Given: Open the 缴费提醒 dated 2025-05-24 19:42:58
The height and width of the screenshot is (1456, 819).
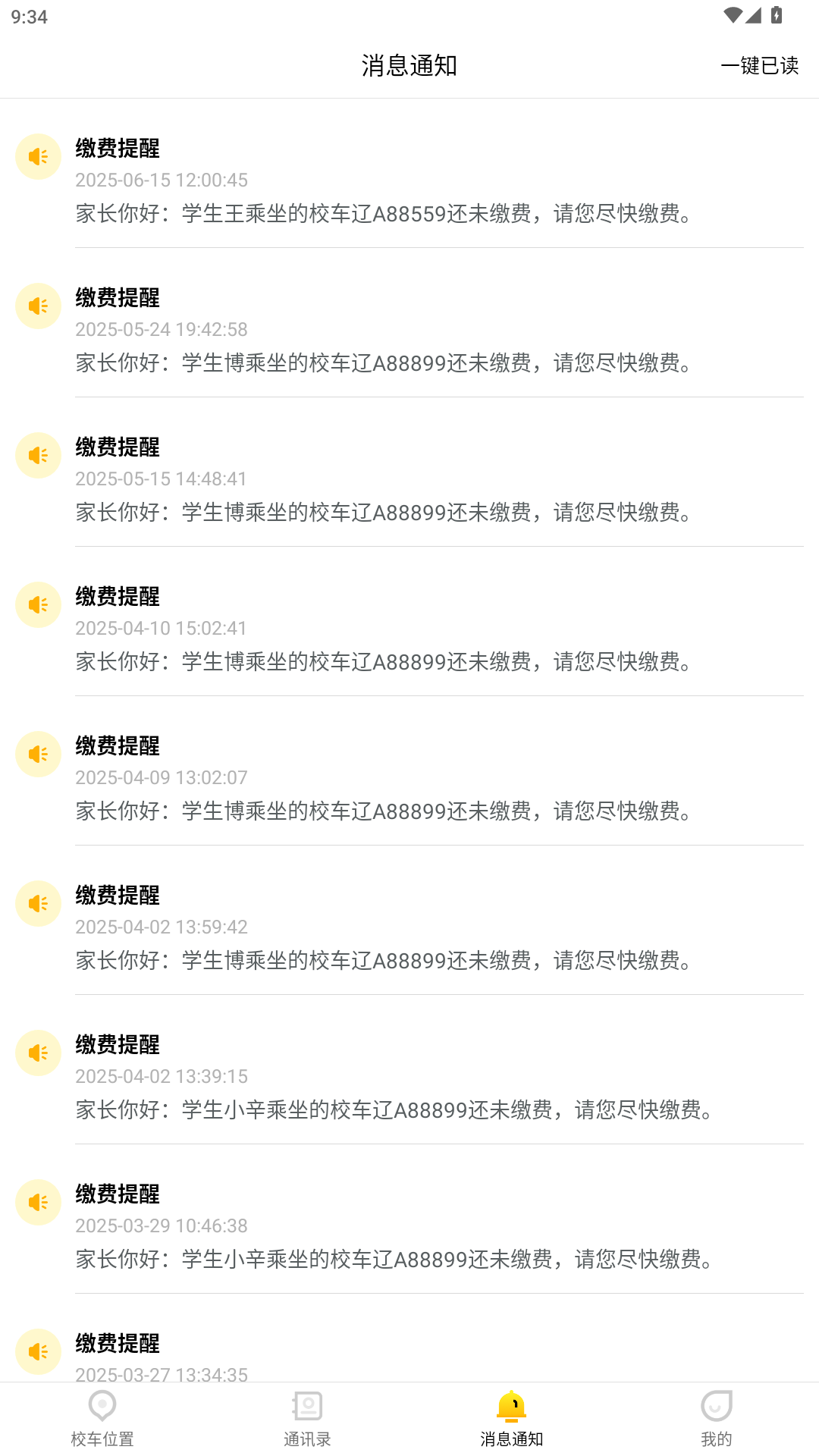Looking at the screenshot, I should coord(409,330).
